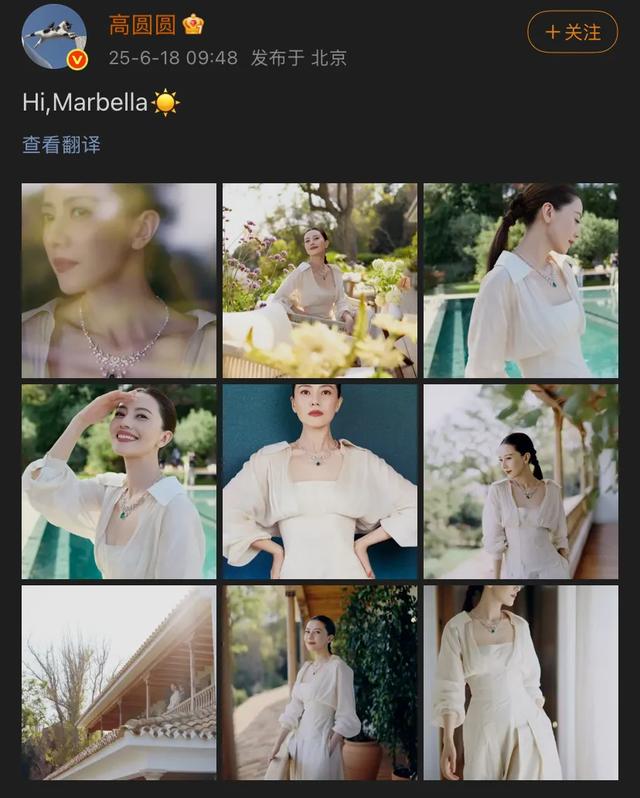The height and width of the screenshot is (798, 640).
Task: Tap the +关注 follow button
Action: pyautogui.click(x=572, y=32)
